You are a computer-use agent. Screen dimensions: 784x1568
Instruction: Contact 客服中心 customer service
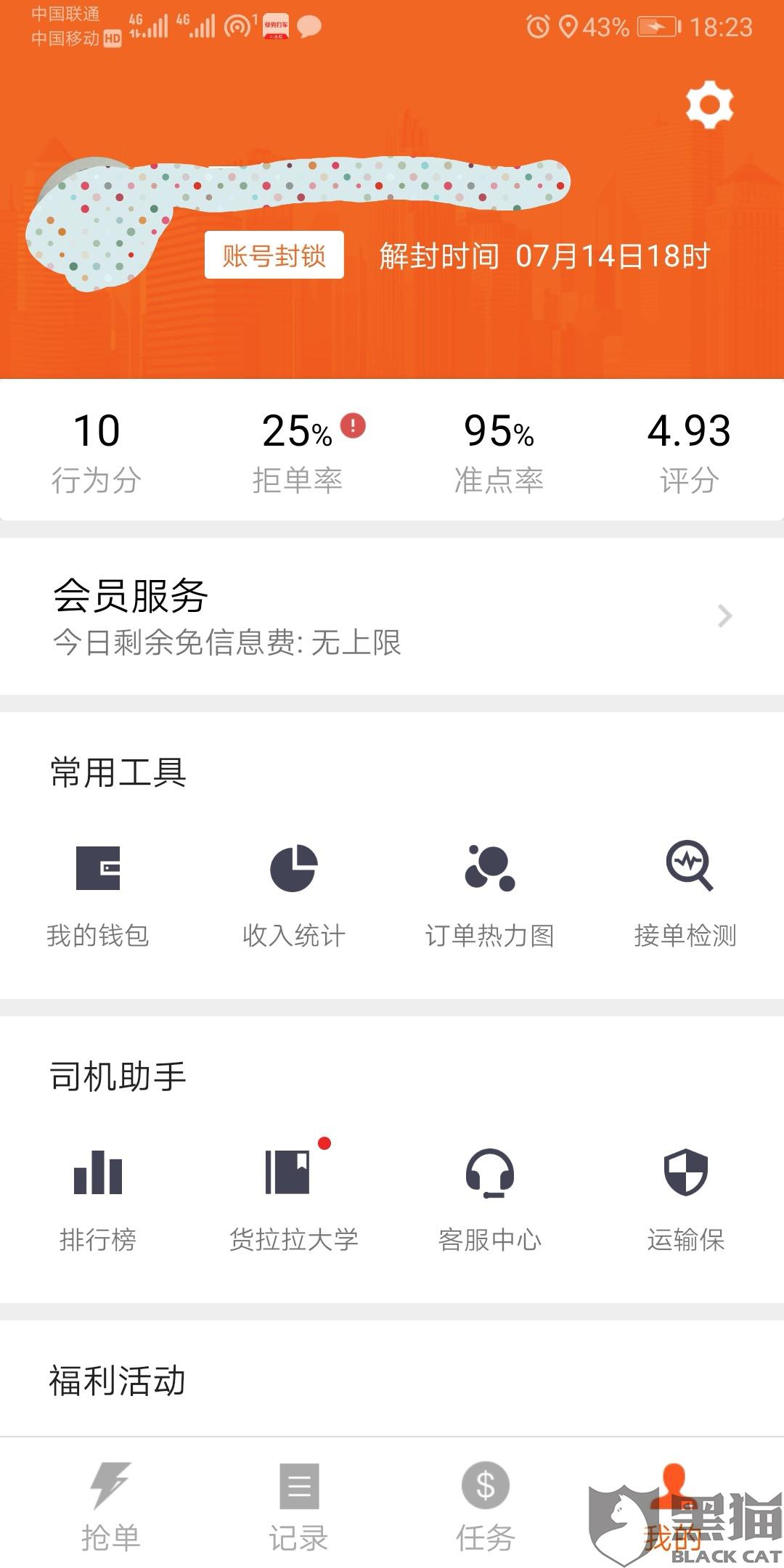click(490, 1198)
